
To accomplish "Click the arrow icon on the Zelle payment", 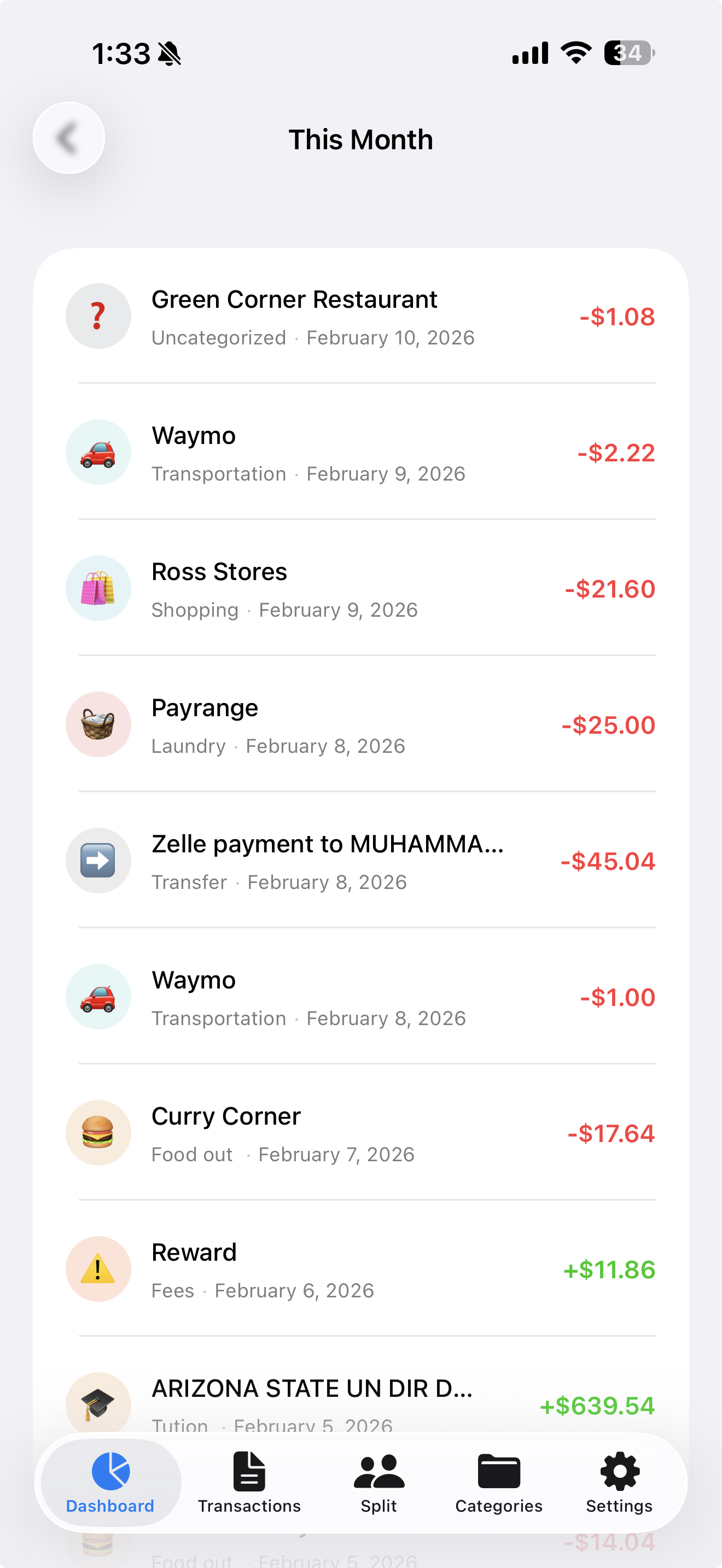I will (x=98, y=860).
